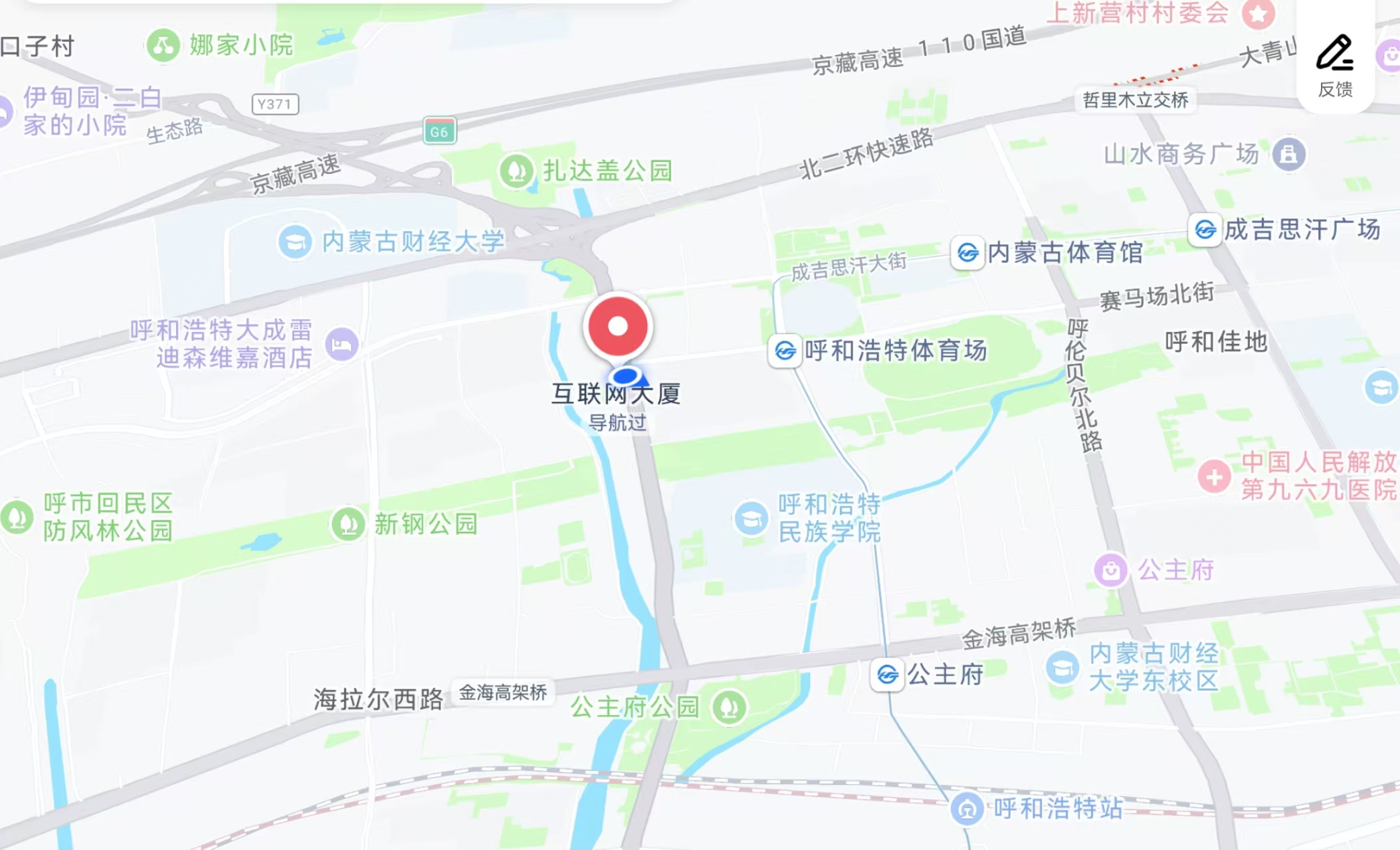Open 成吉思汗广场 metro station marker
This screenshot has width=1400, height=850.
point(1205,230)
